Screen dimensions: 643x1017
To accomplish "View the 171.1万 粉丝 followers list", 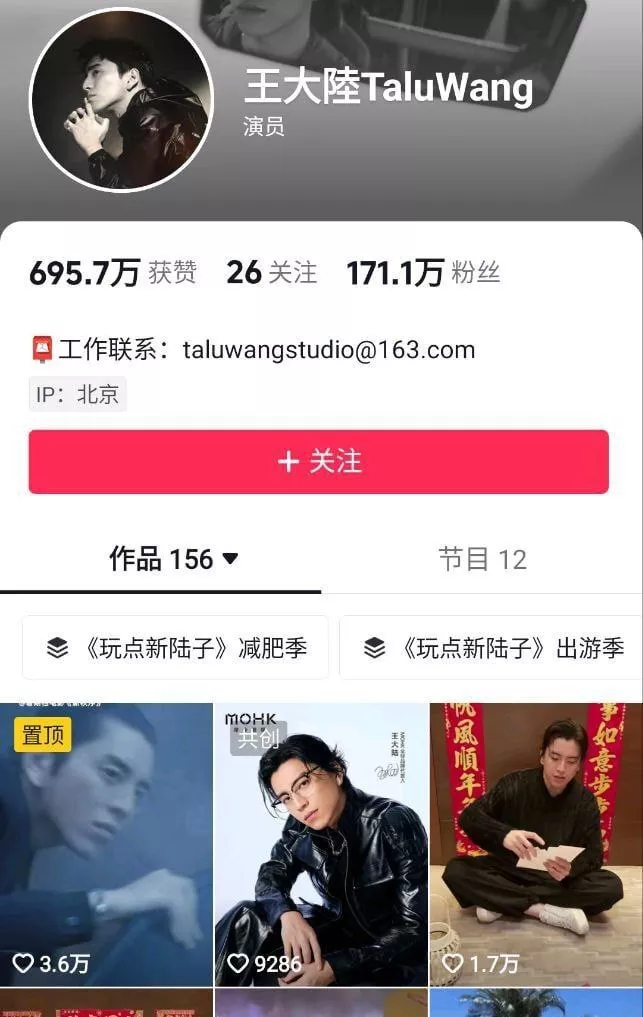I will point(423,272).
